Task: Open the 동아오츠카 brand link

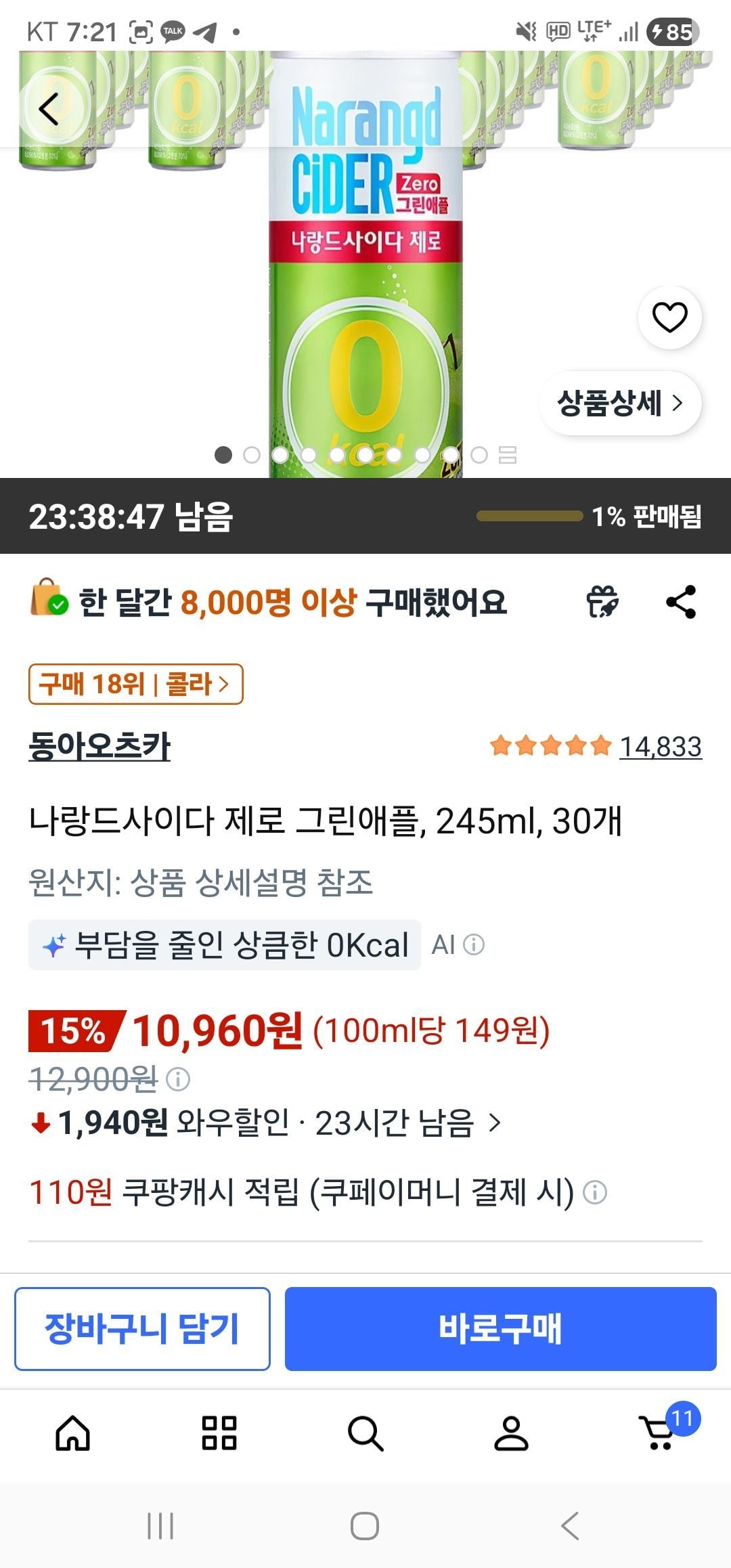Action: (99, 747)
